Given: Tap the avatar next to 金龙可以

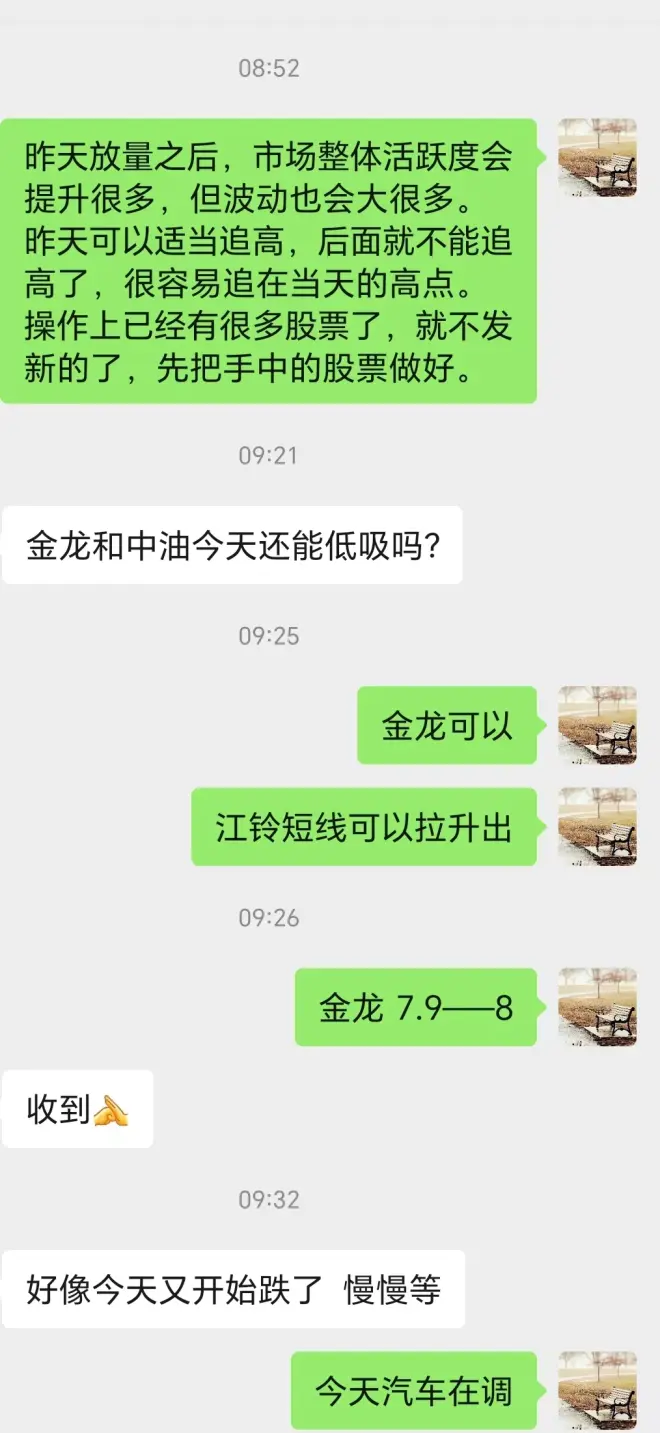Looking at the screenshot, I should (x=597, y=725).
